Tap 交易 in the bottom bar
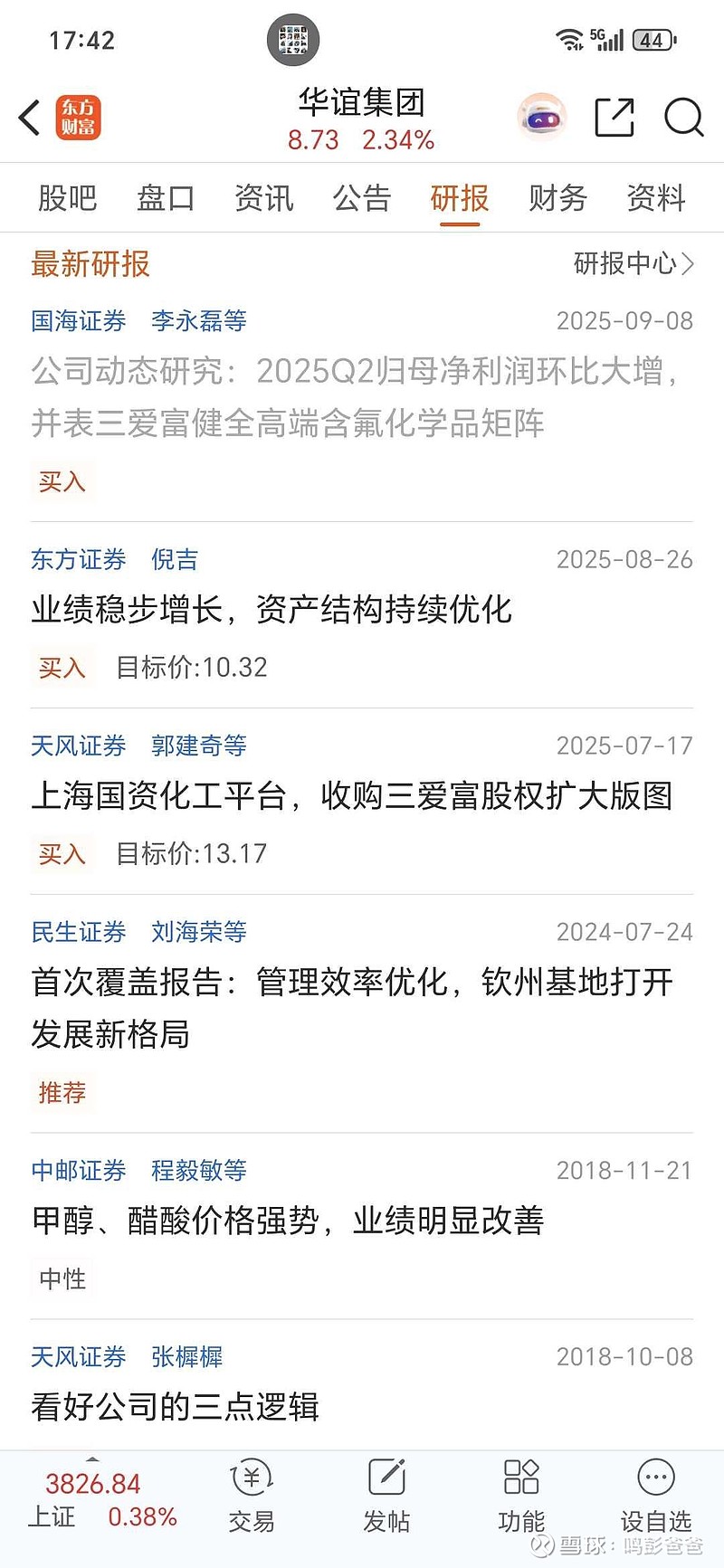This screenshot has height=1568, width=724. pos(252,1496)
